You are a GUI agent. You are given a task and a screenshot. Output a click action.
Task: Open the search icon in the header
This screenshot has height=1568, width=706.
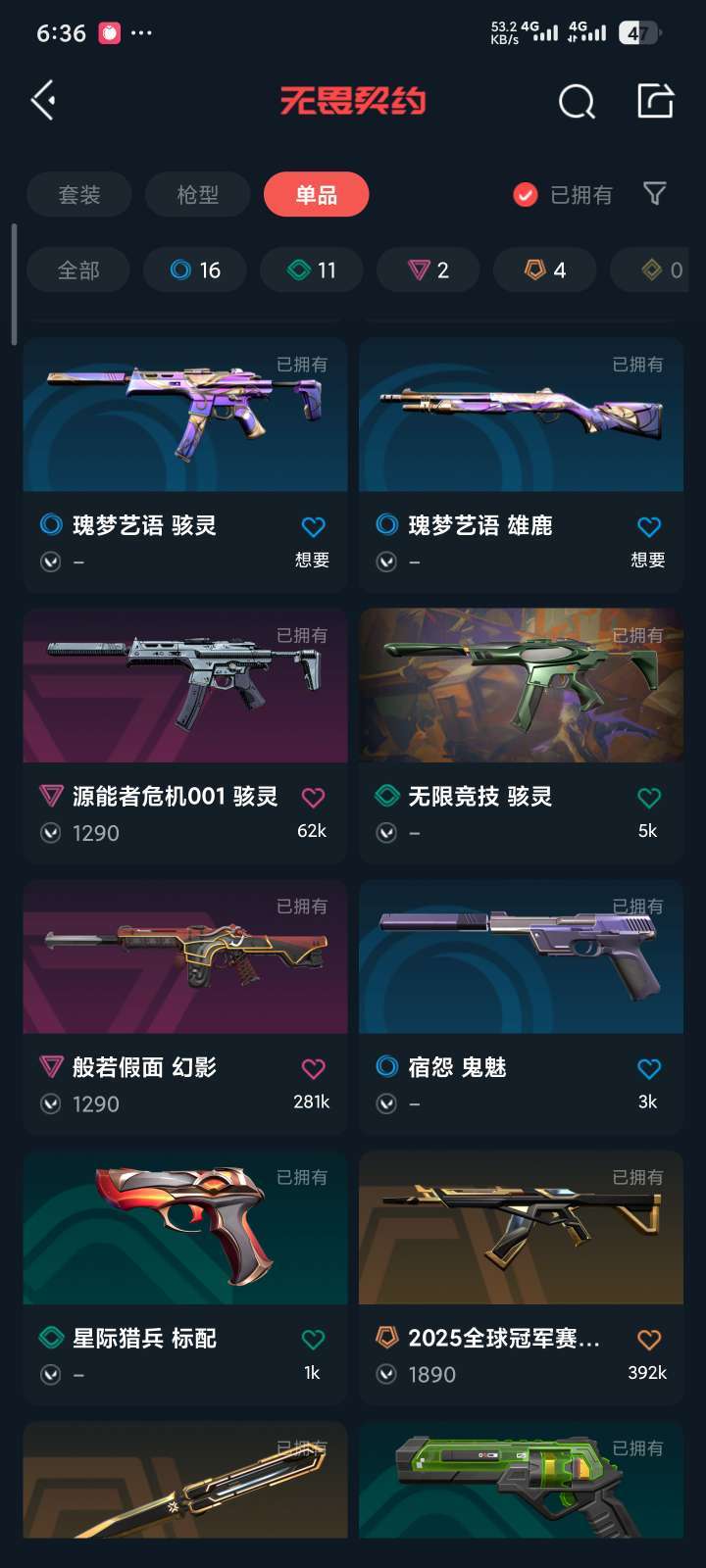[577, 101]
